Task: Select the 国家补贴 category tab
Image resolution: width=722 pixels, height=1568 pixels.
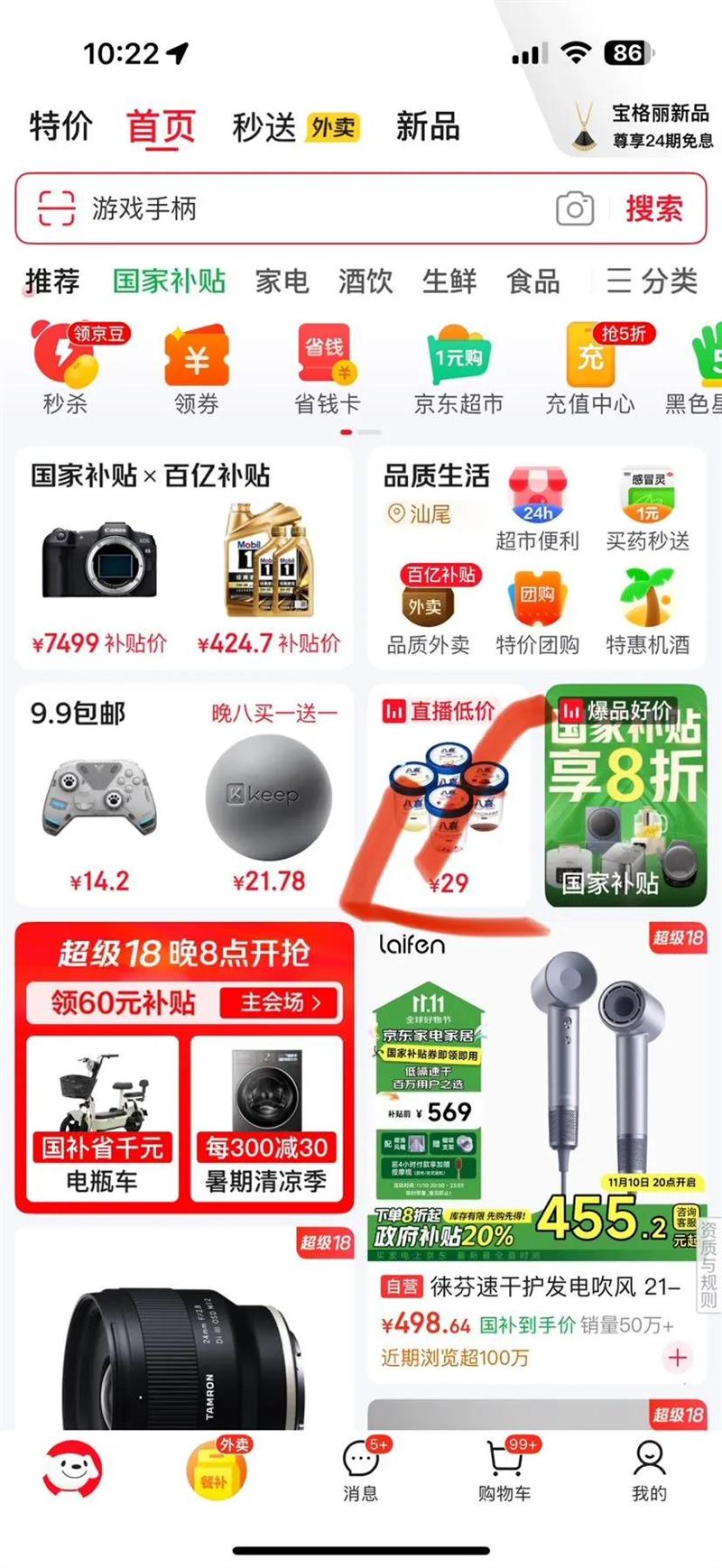Action: [x=169, y=281]
